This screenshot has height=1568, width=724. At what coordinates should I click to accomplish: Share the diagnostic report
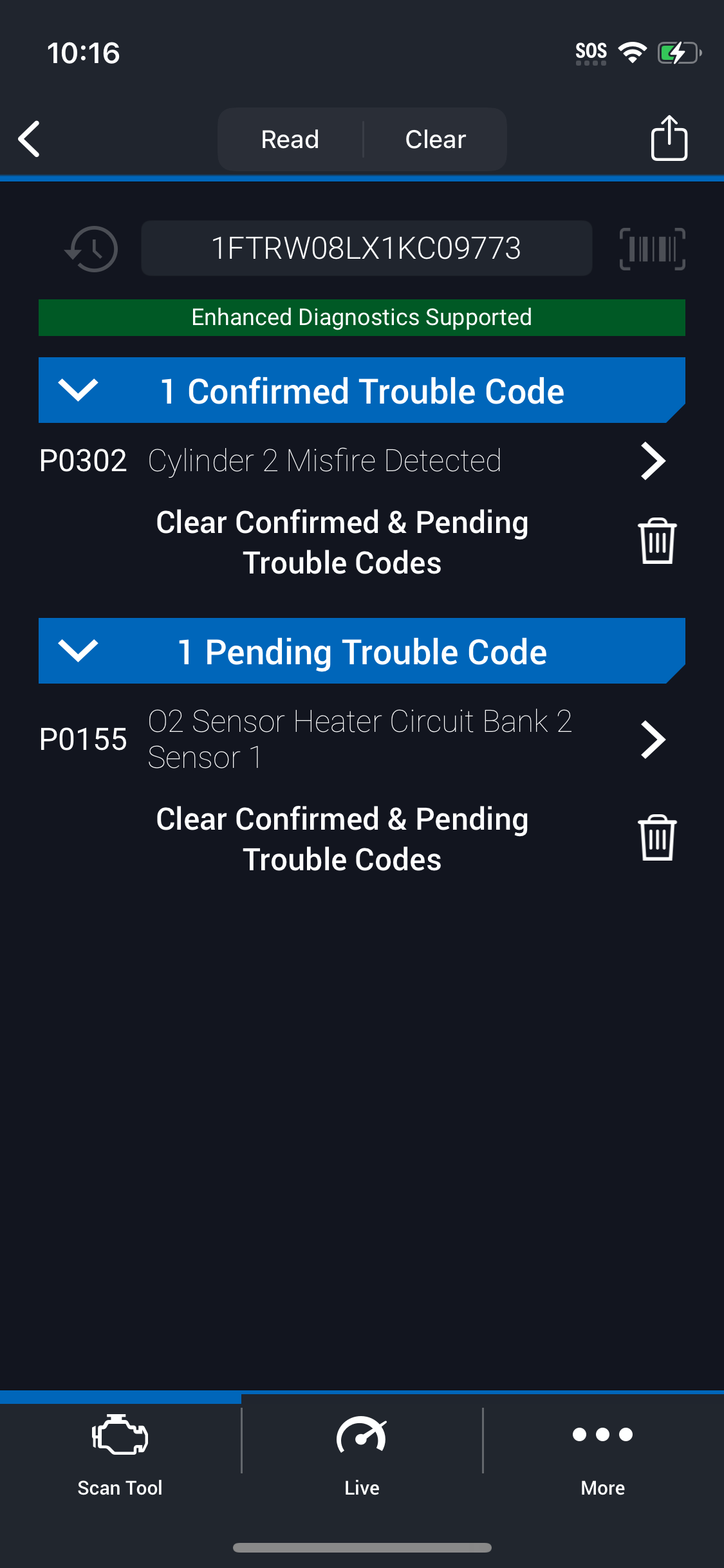pyautogui.click(x=669, y=138)
